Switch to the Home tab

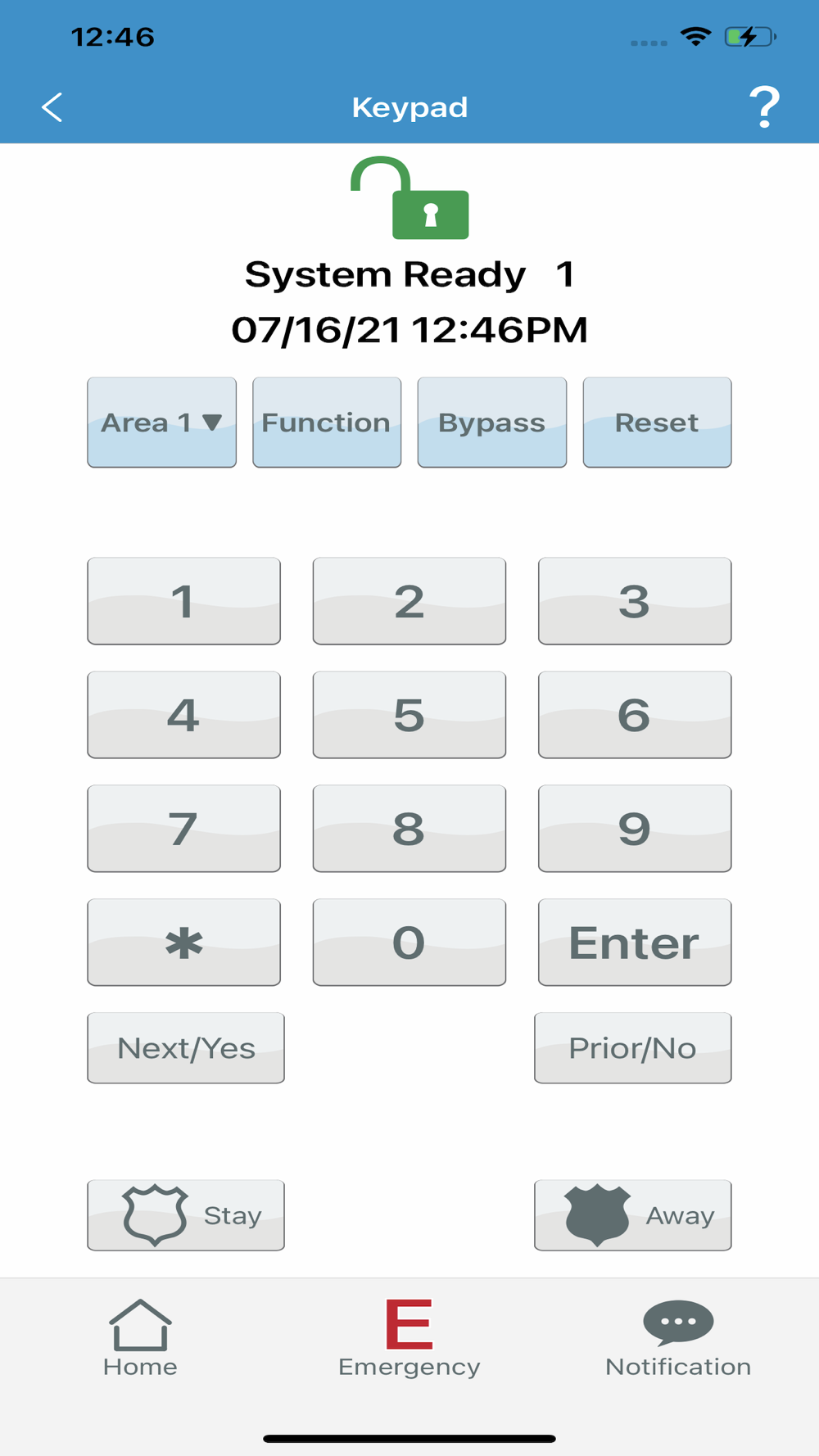140,1339
